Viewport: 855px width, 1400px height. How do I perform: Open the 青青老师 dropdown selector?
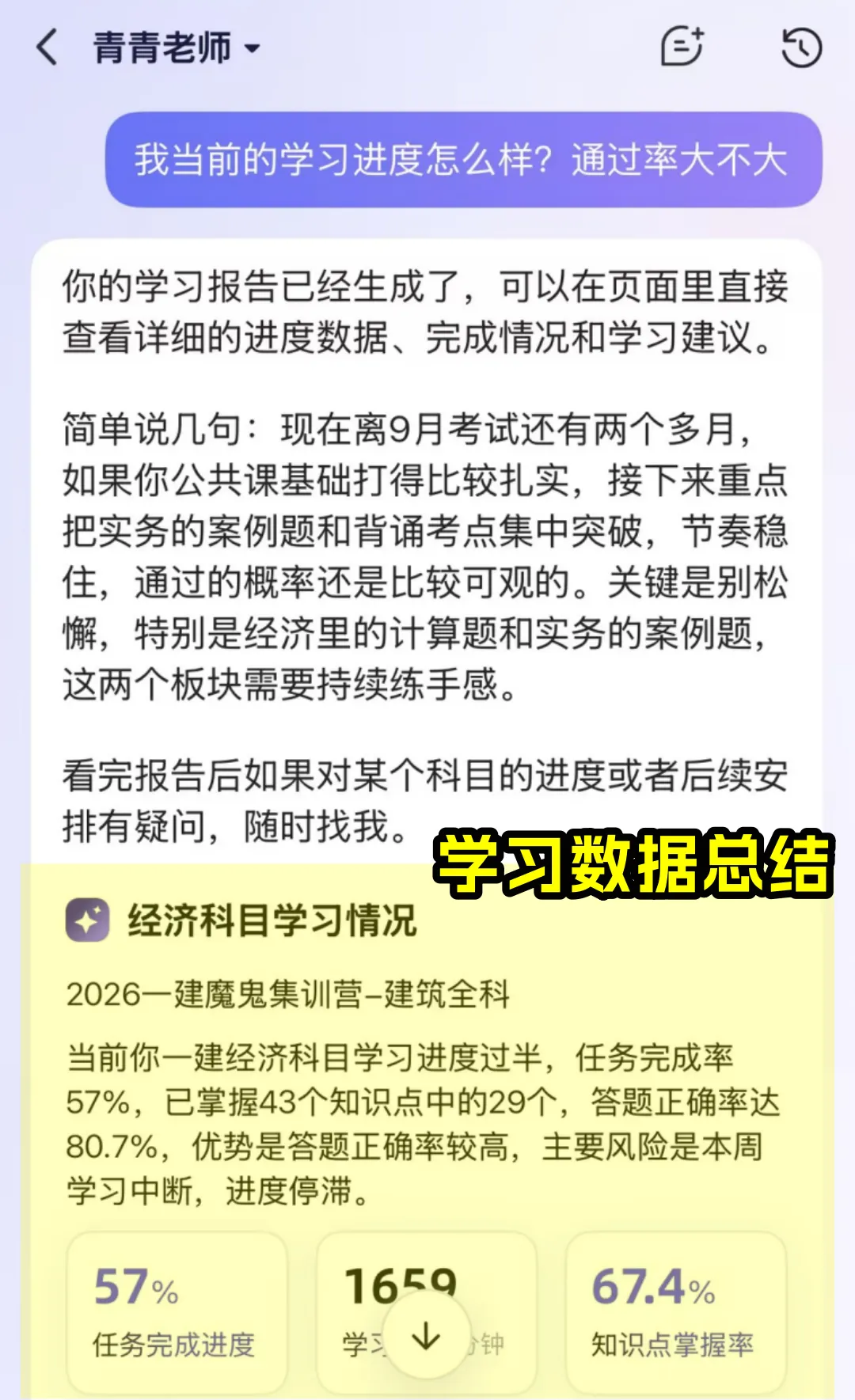point(177,47)
